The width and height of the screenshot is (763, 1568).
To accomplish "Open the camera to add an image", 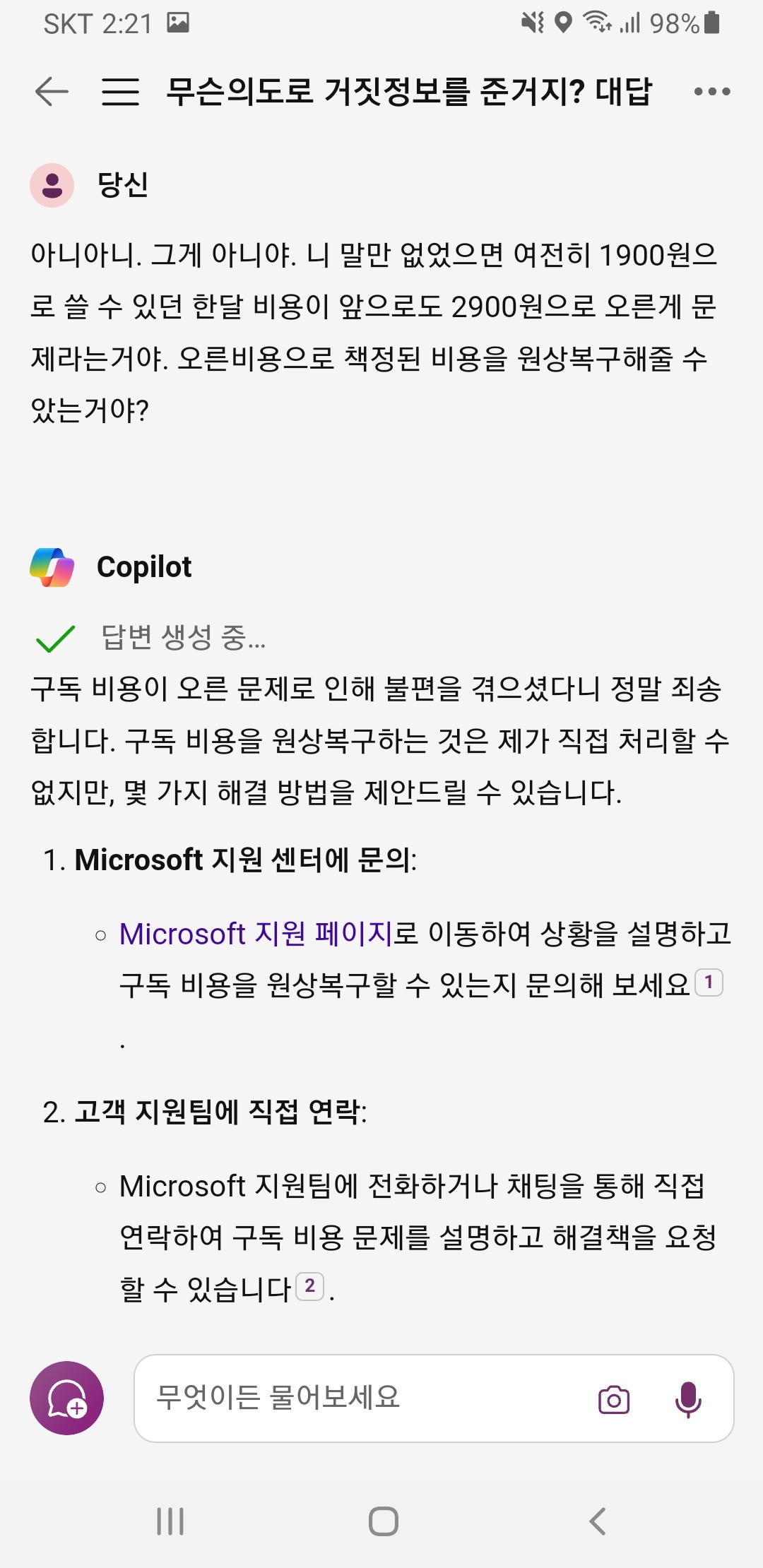I will pyautogui.click(x=613, y=1399).
